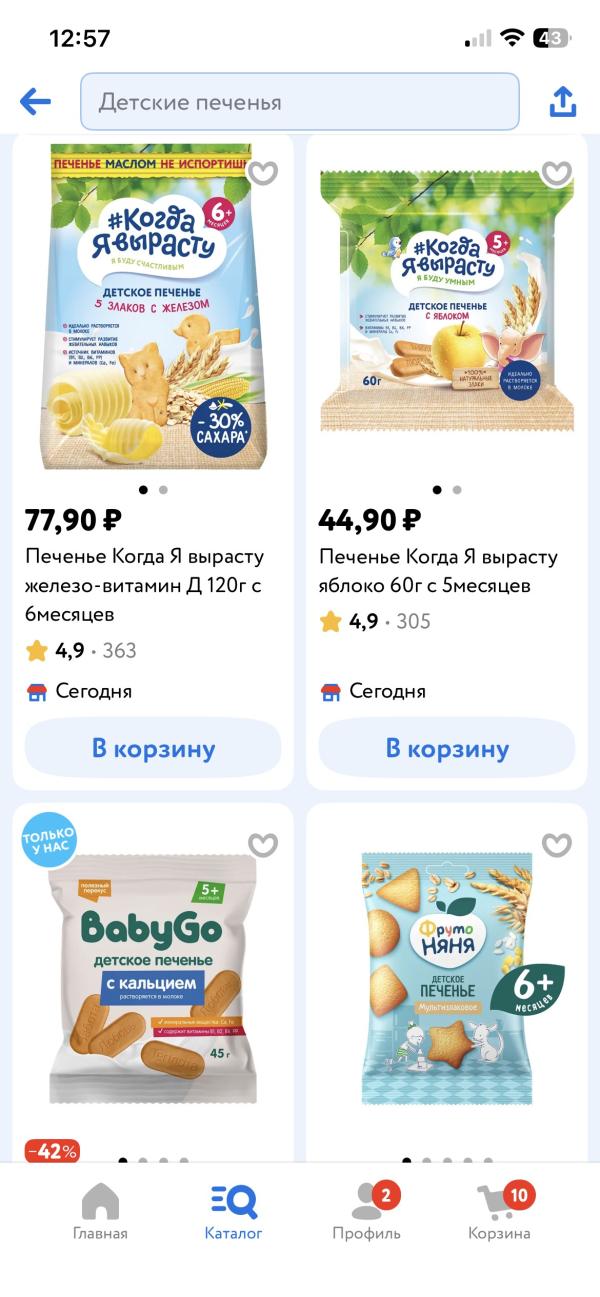The width and height of the screenshot is (600, 1297).
Task: Add 44,90 ₽ apple cookies to cart
Action: (x=447, y=748)
